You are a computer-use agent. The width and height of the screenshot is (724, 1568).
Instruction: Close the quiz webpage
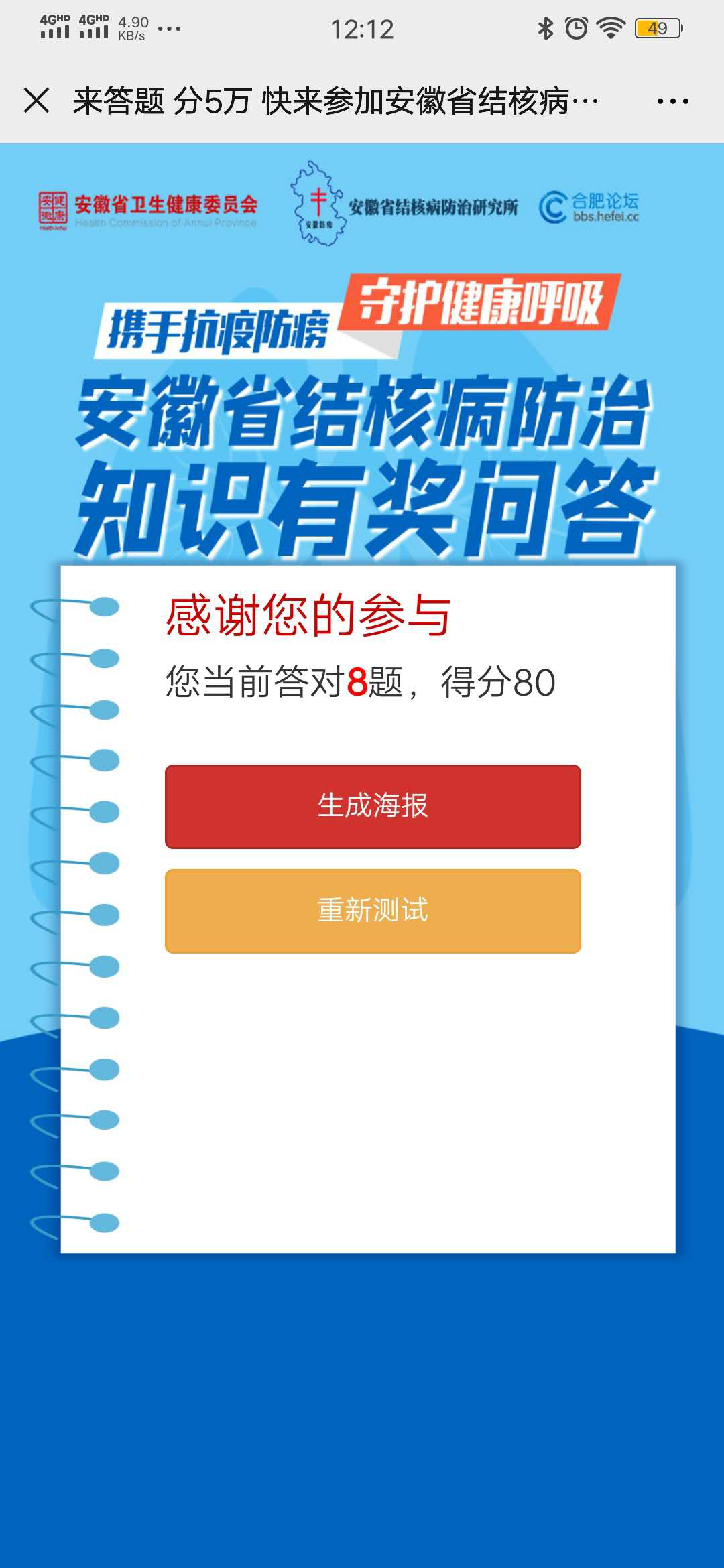pyautogui.click(x=36, y=101)
